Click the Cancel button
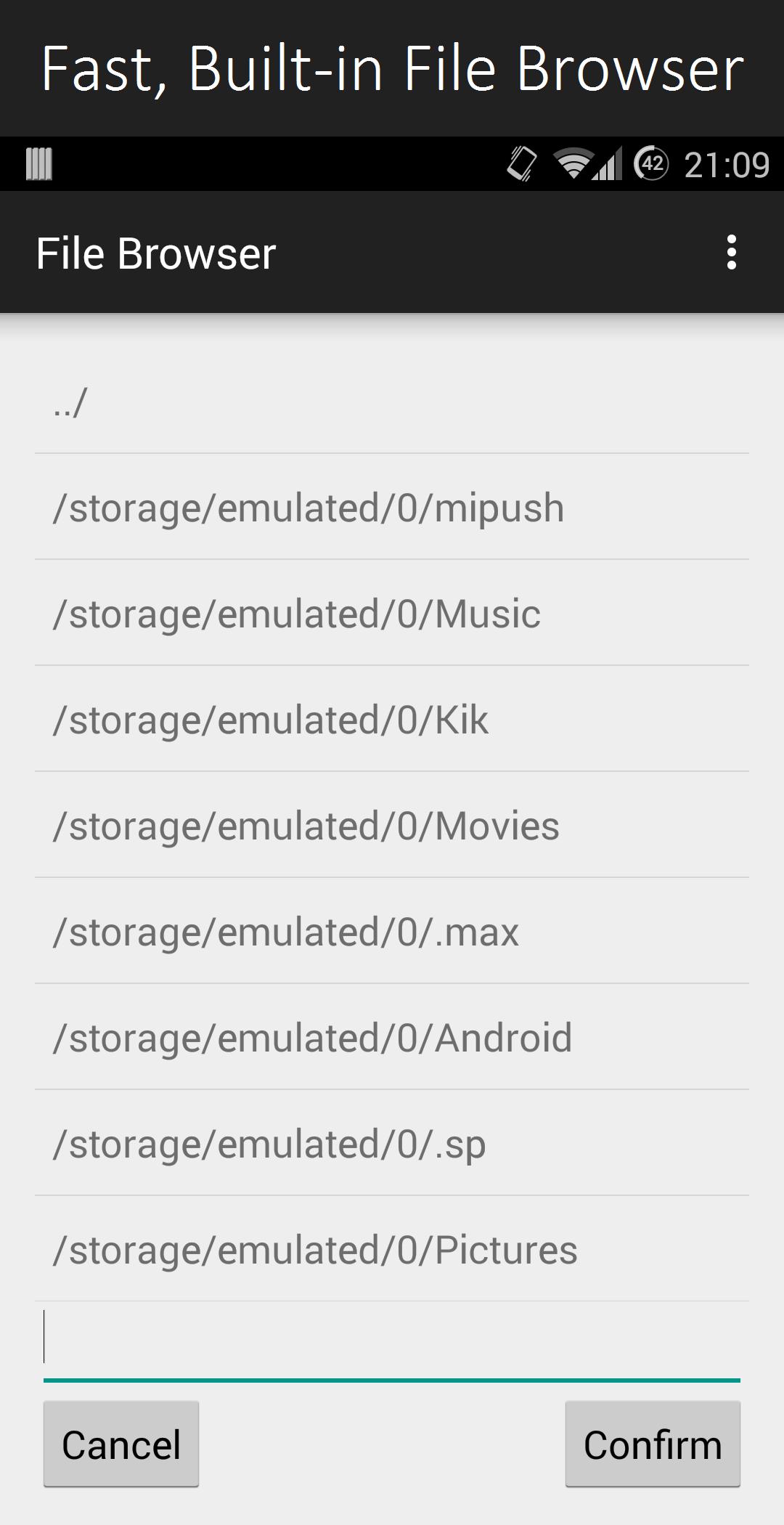 coord(121,1445)
